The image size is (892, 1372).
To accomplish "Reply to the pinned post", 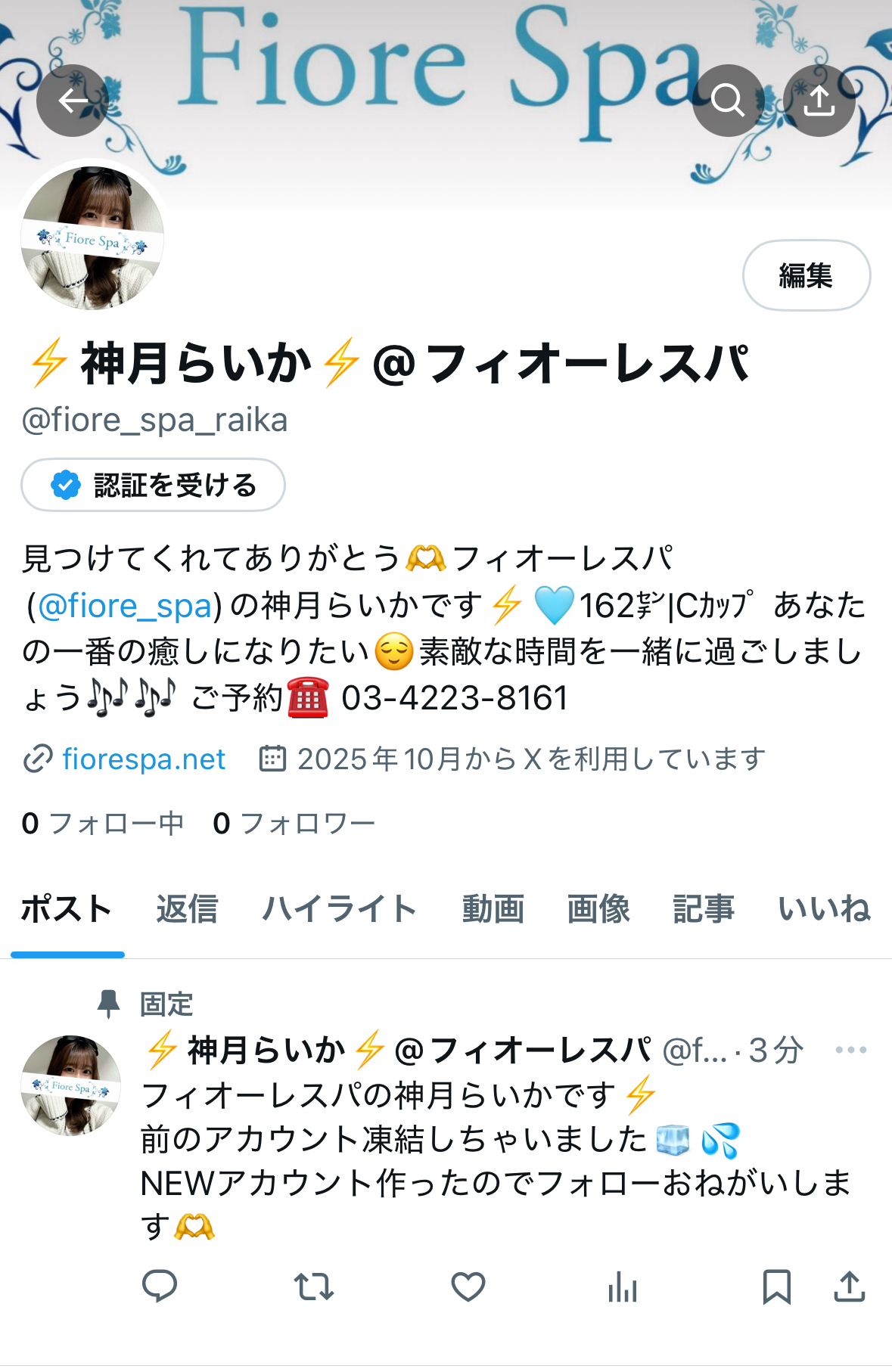I will point(160,1286).
